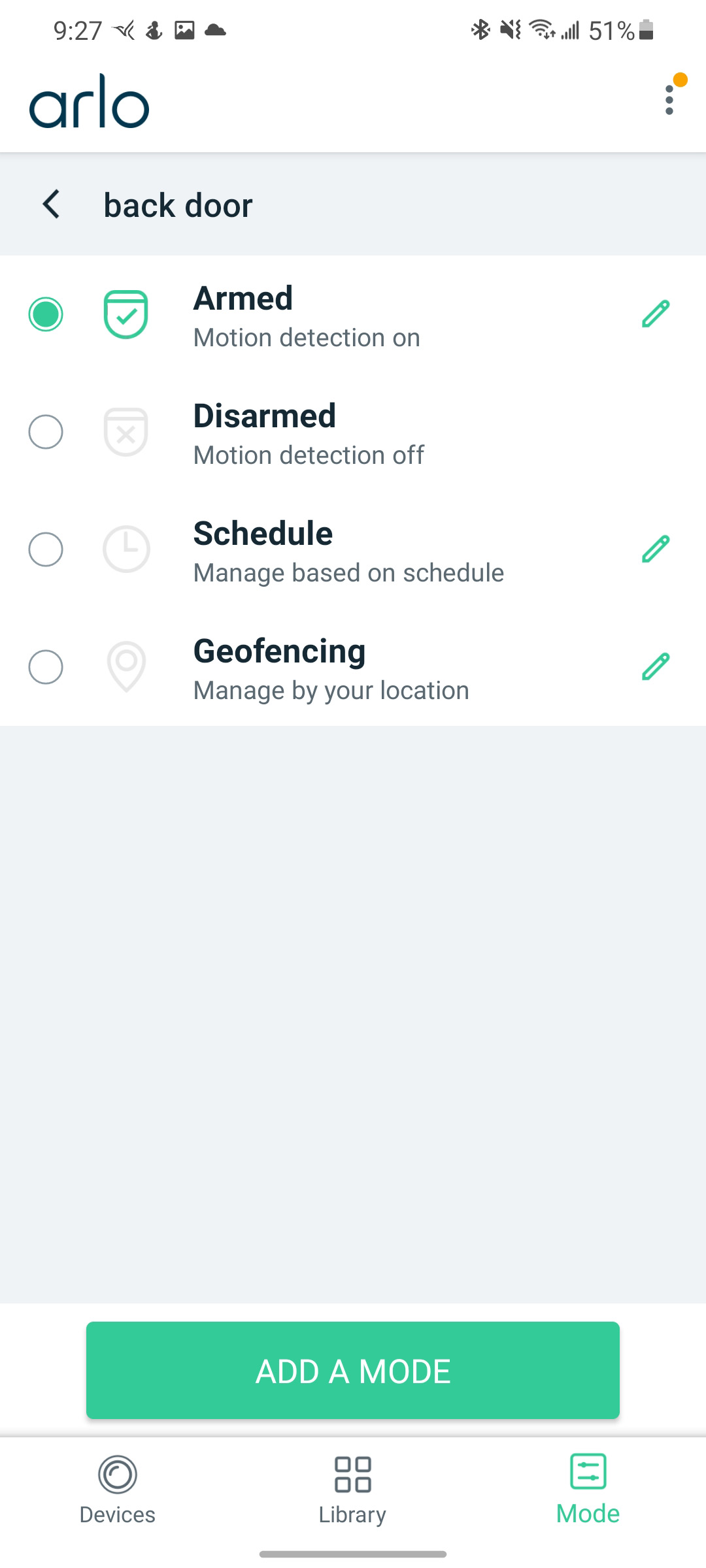
Task: Switch to the Library tab
Action: point(353,1490)
